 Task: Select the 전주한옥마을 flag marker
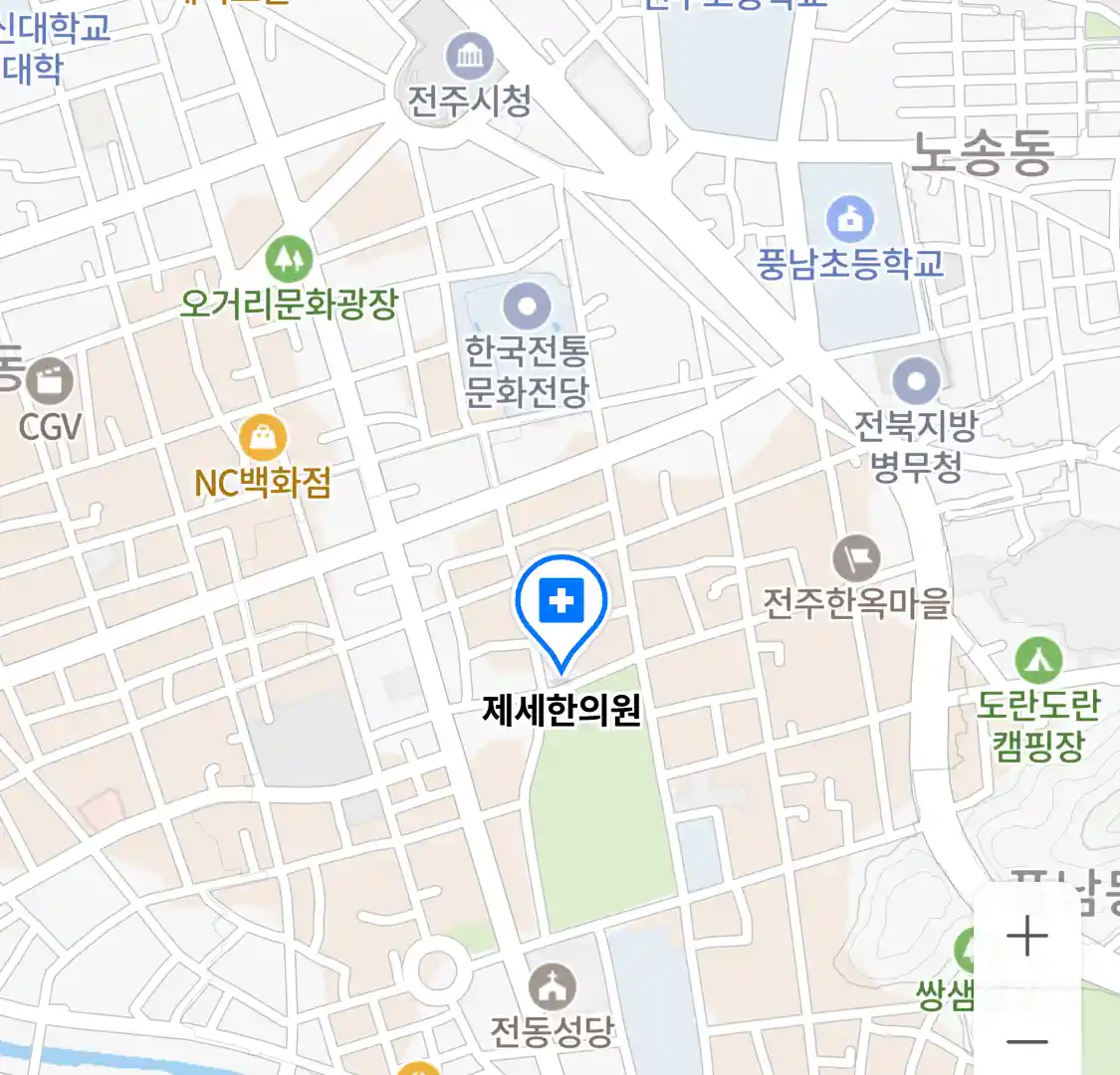coord(856,558)
